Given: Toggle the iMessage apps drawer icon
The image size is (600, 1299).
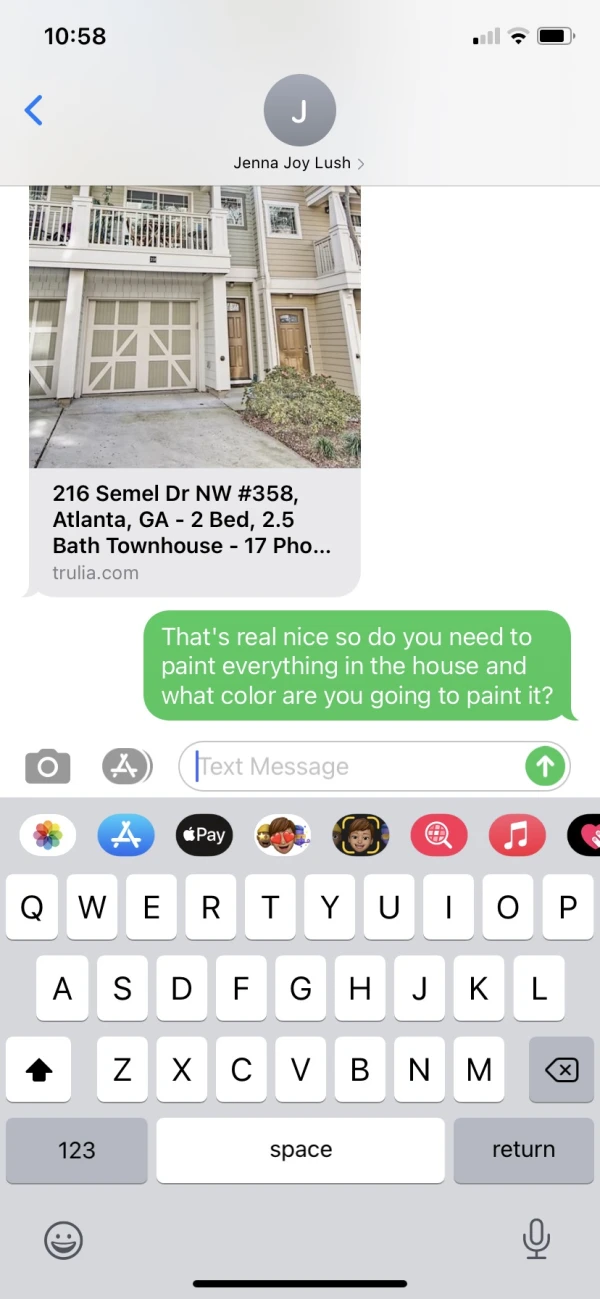Looking at the screenshot, I should coord(126,767).
